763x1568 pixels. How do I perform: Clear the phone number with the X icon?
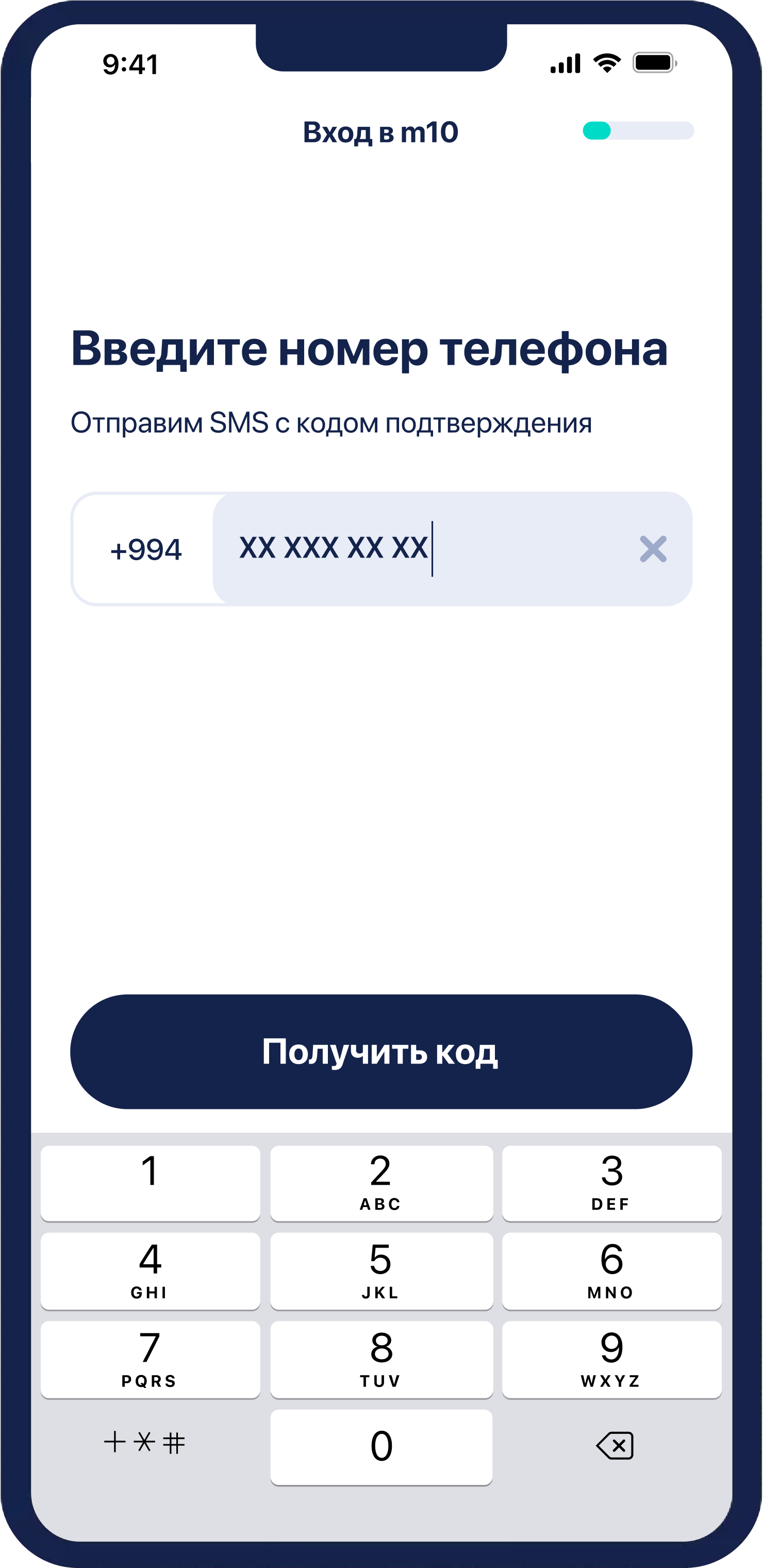coord(653,549)
